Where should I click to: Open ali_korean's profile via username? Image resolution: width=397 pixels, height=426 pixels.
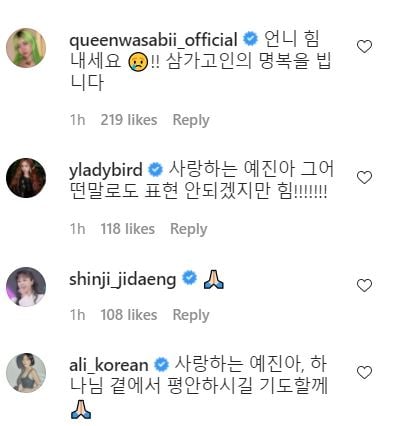(109, 366)
